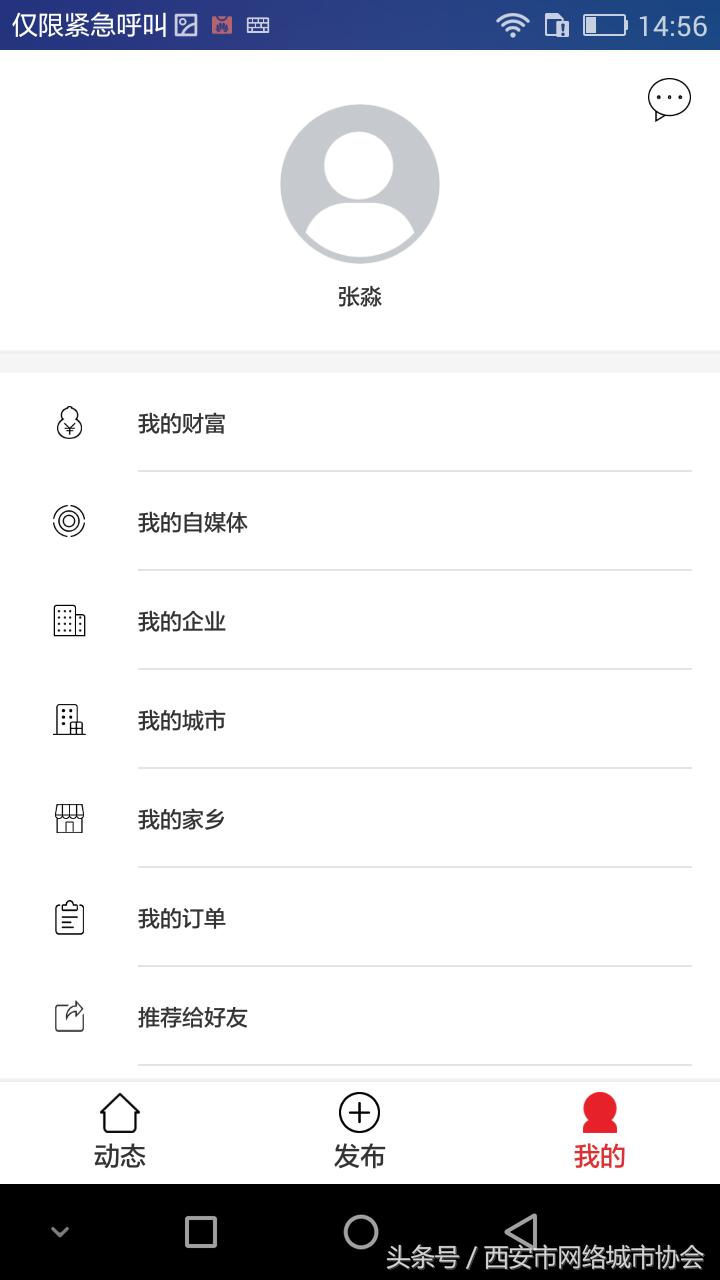Image resolution: width=720 pixels, height=1280 pixels.
Task: Tap the circular target icon beside 我的自媒体
Action: click(68, 521)
